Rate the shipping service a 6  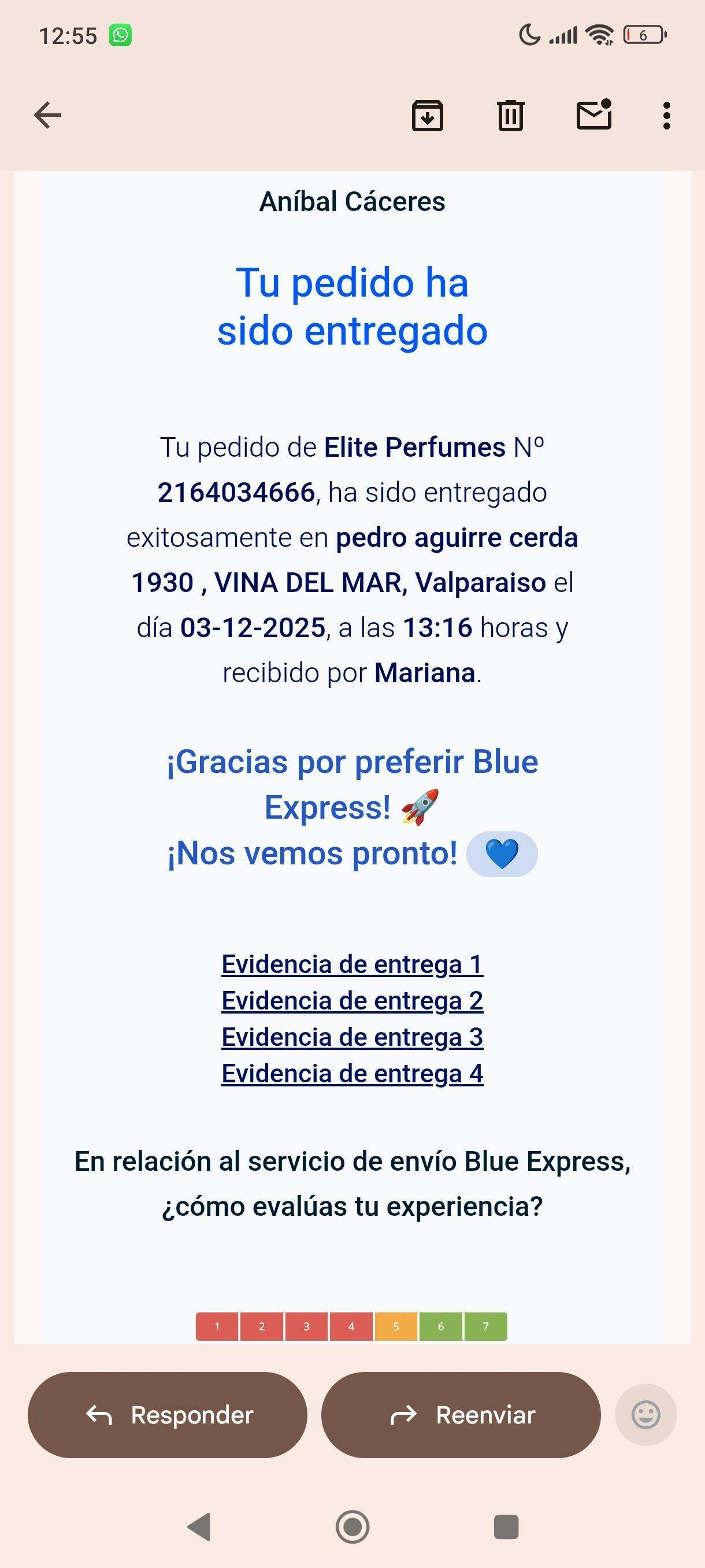tap(440, 1326)
